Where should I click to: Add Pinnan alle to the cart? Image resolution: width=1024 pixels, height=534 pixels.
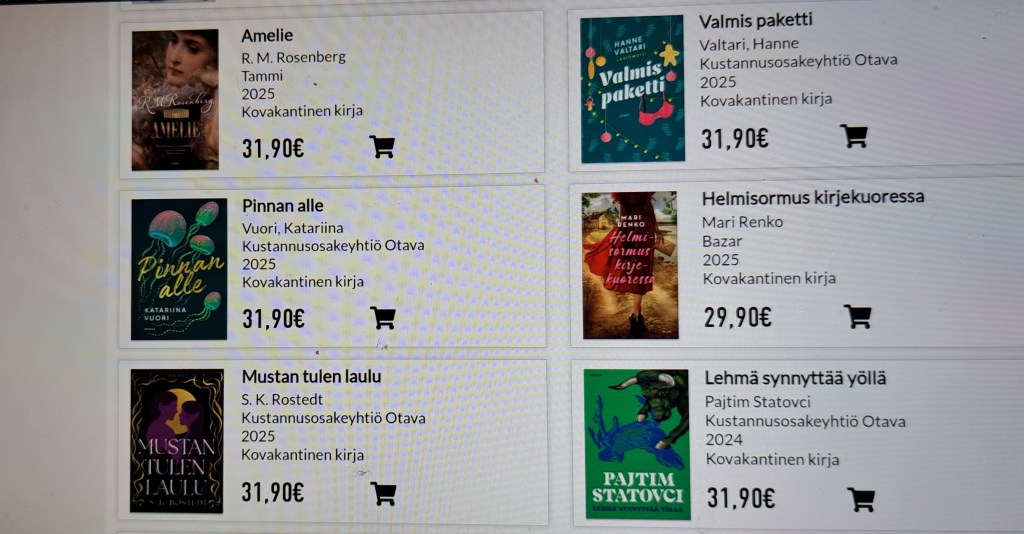click(382, 318)
